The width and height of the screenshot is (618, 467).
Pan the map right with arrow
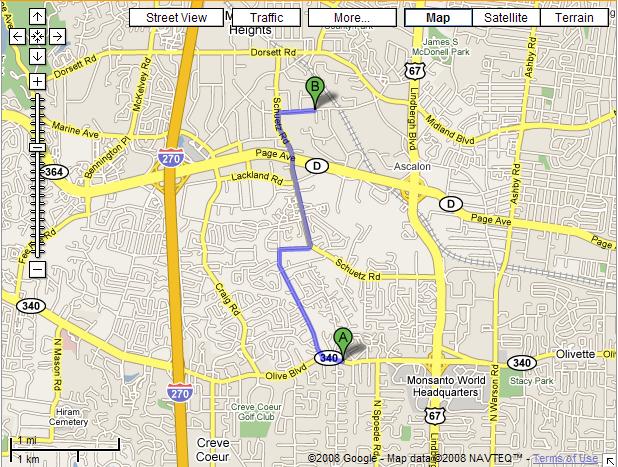coord(56,36)
